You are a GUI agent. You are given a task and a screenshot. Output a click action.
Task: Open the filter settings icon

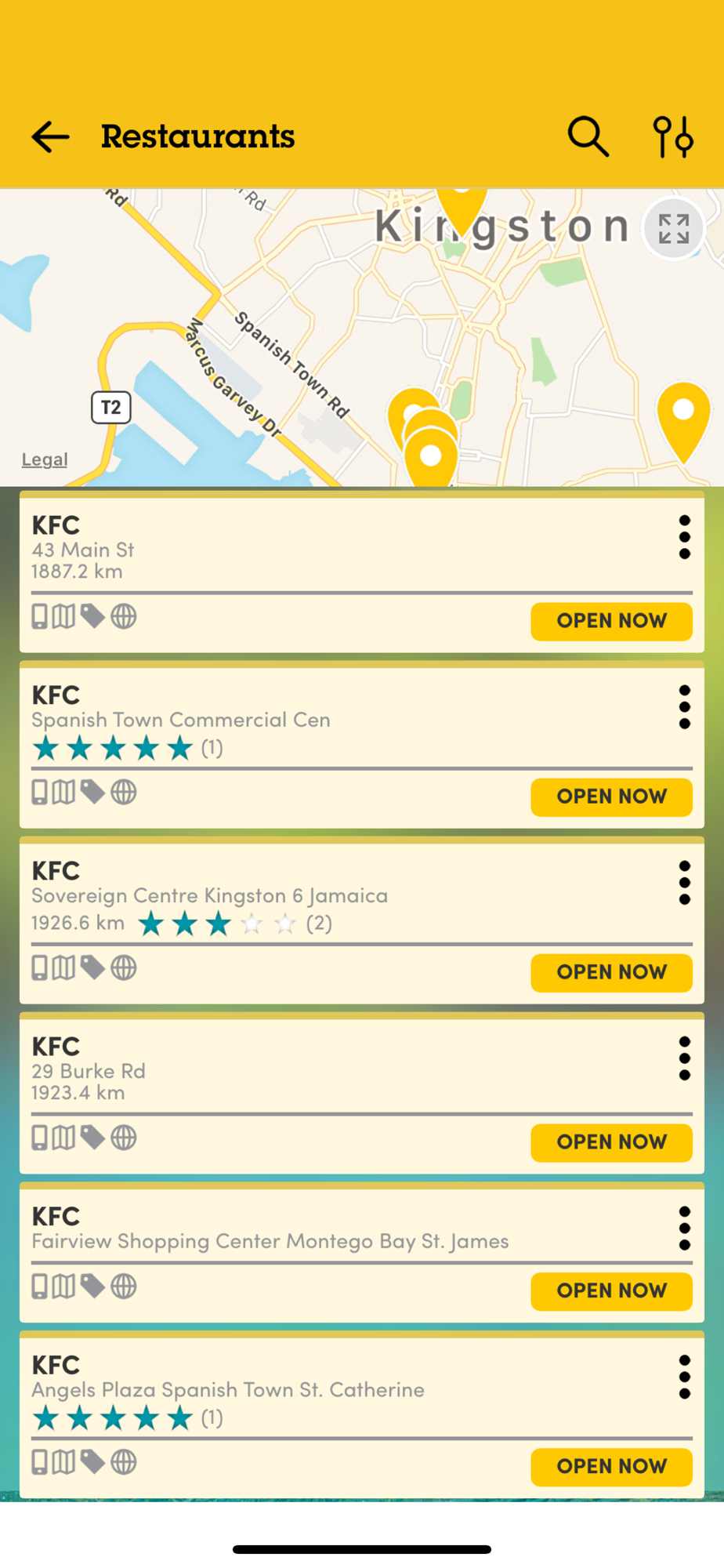673,137
